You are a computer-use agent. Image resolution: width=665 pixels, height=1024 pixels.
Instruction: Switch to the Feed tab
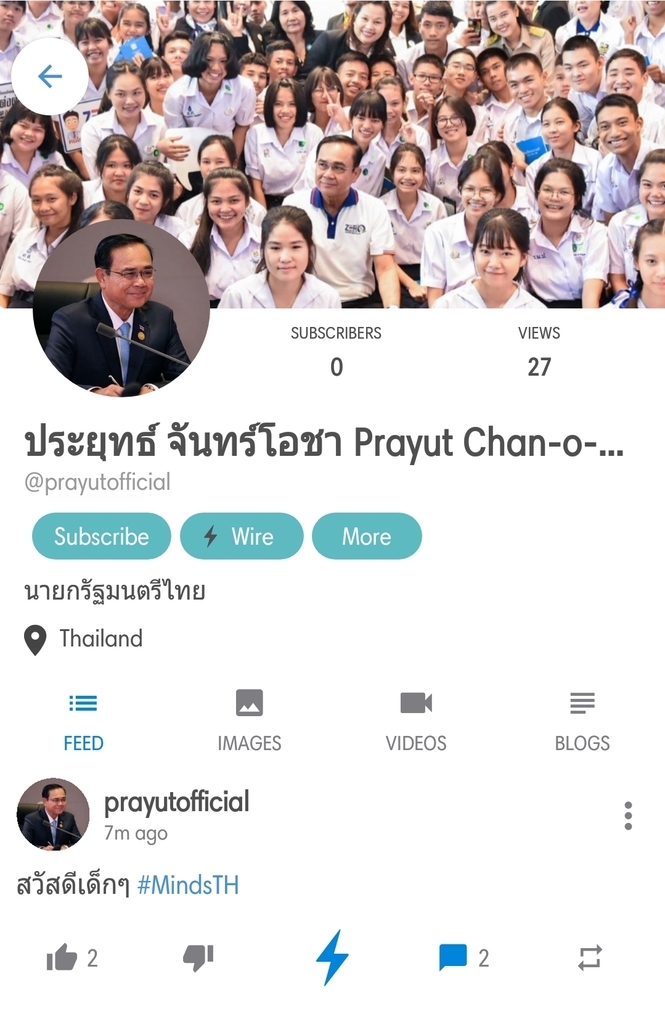[83, 721]
